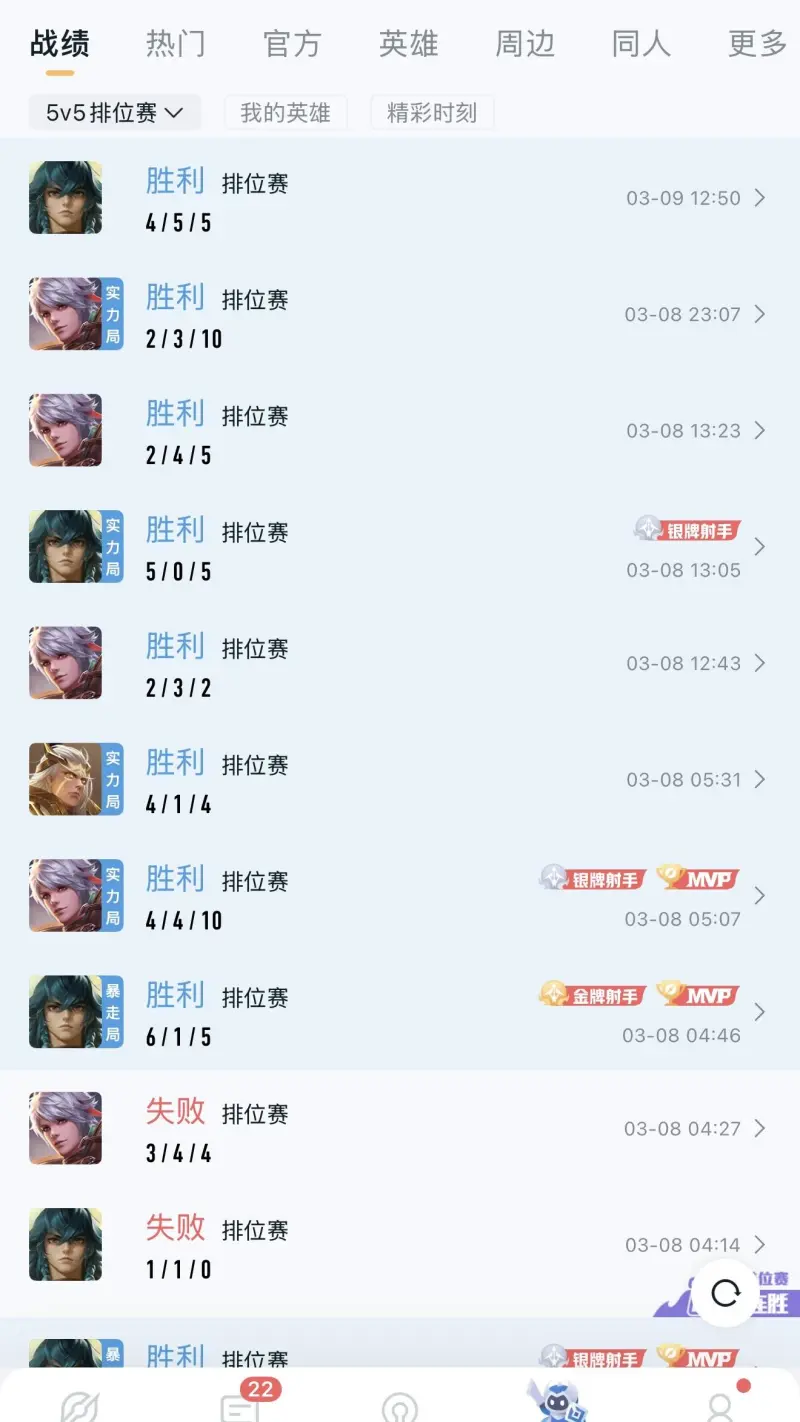View the MVP match at 03-08 05:07
The image size is (800, 1422).
400,896
